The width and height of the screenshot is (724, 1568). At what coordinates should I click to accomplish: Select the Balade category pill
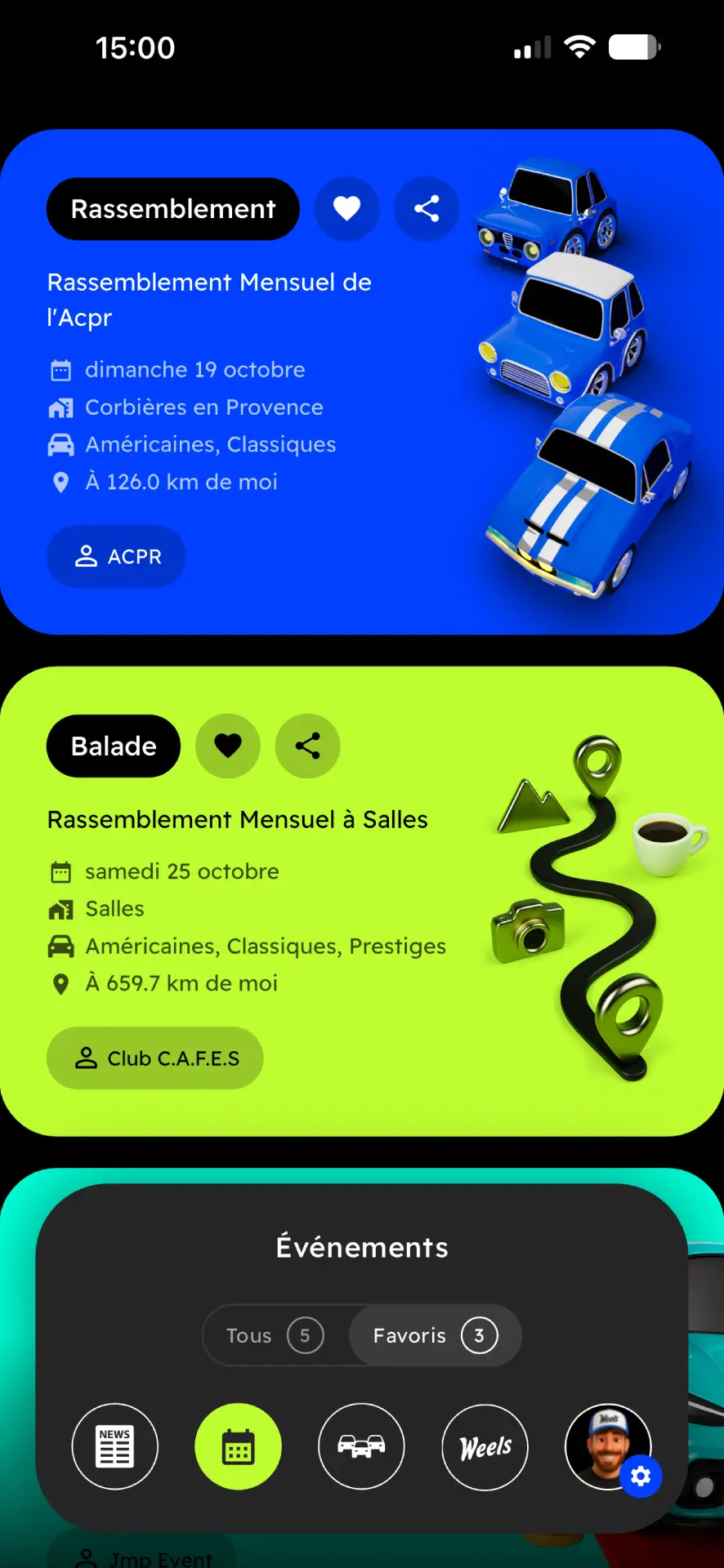[x=113, y=746]
